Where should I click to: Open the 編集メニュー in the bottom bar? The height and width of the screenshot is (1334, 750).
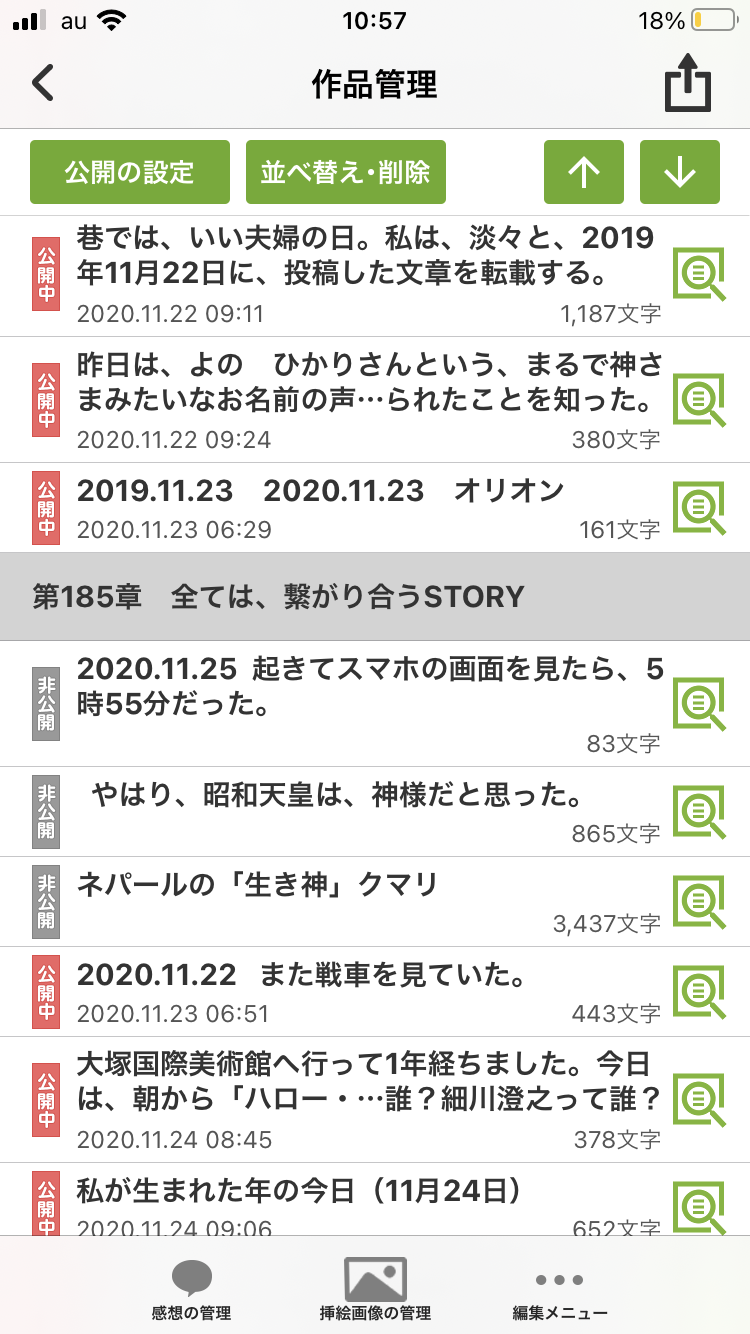(x=559, y=1291)
